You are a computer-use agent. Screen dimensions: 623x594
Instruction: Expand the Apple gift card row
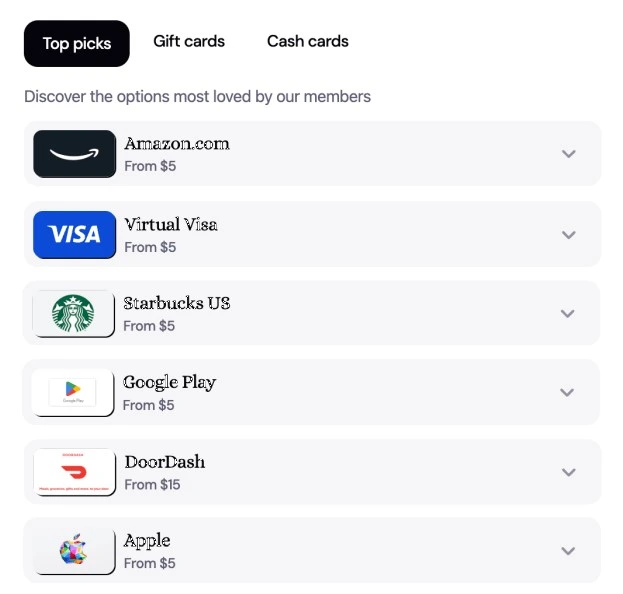pos(569,551)
